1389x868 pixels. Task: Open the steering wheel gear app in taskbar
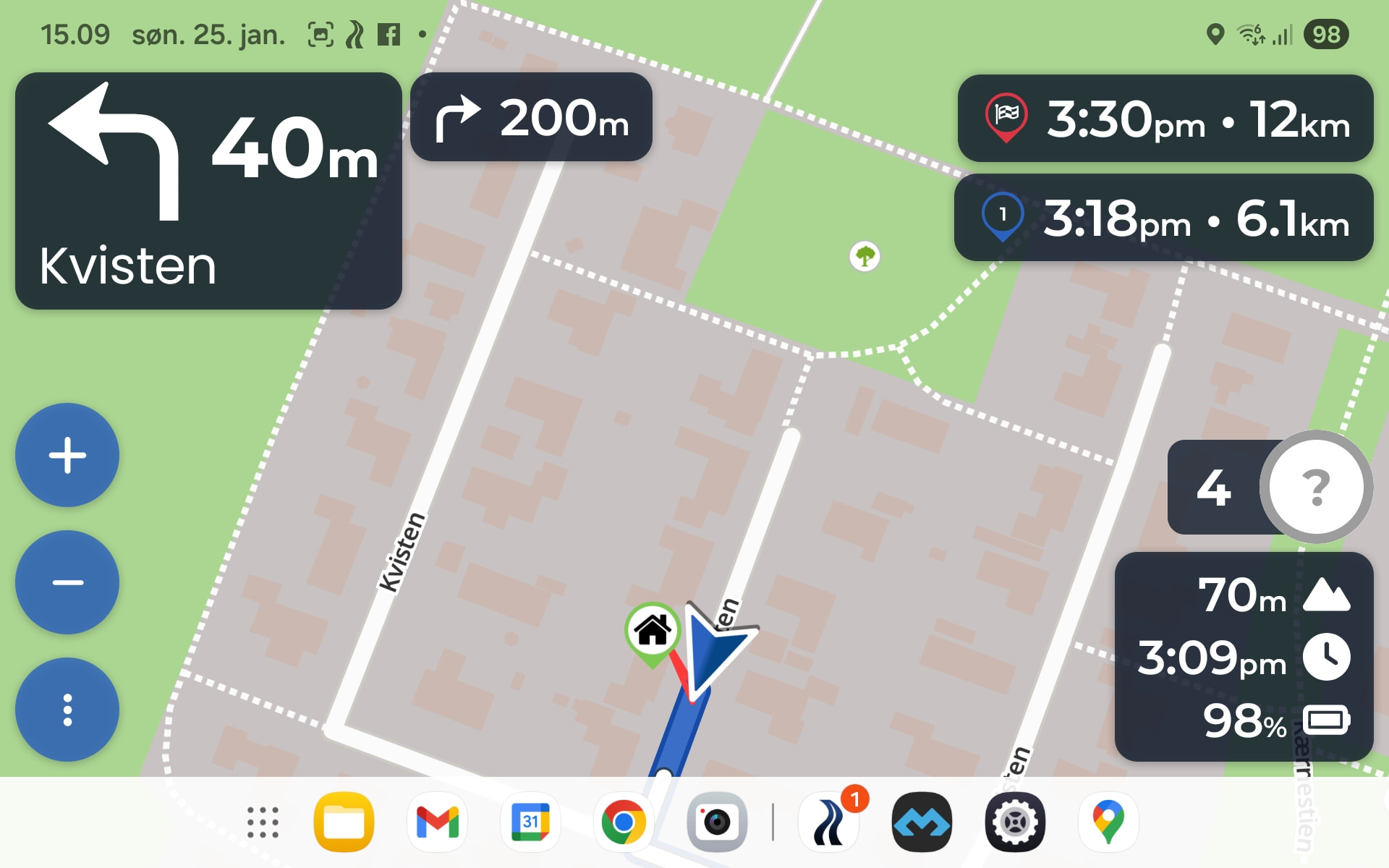click(1015, 822)
